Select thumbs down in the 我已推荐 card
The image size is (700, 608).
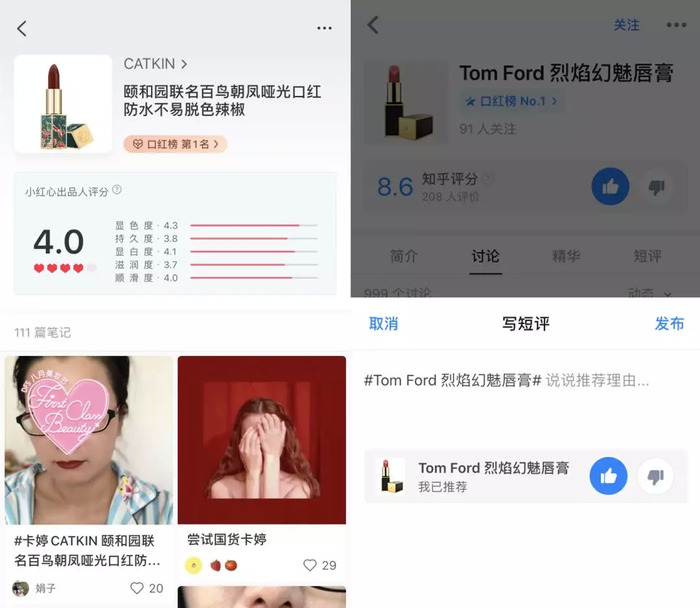tap(656, 476)
